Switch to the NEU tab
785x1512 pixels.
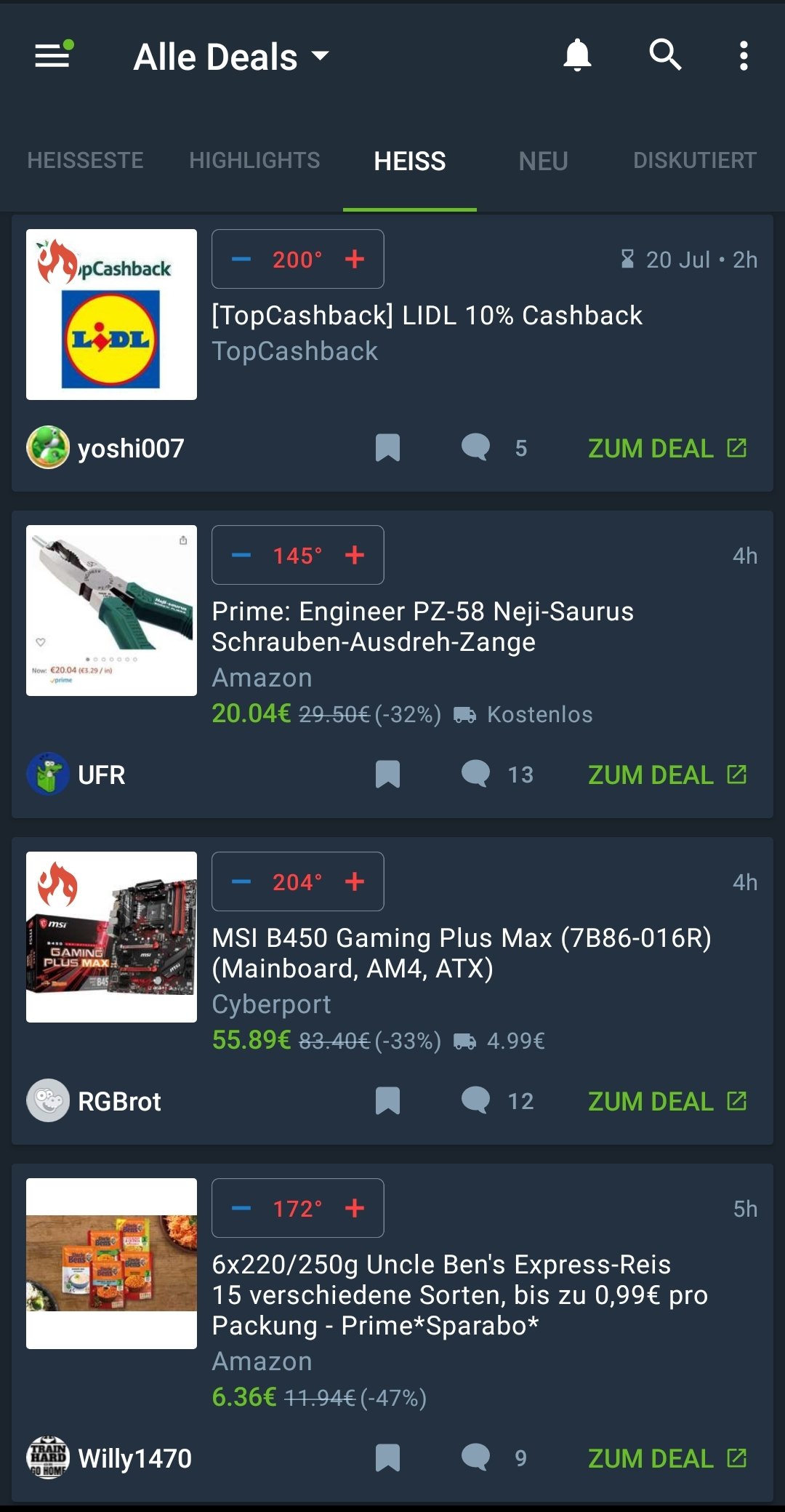click(543, 161)
